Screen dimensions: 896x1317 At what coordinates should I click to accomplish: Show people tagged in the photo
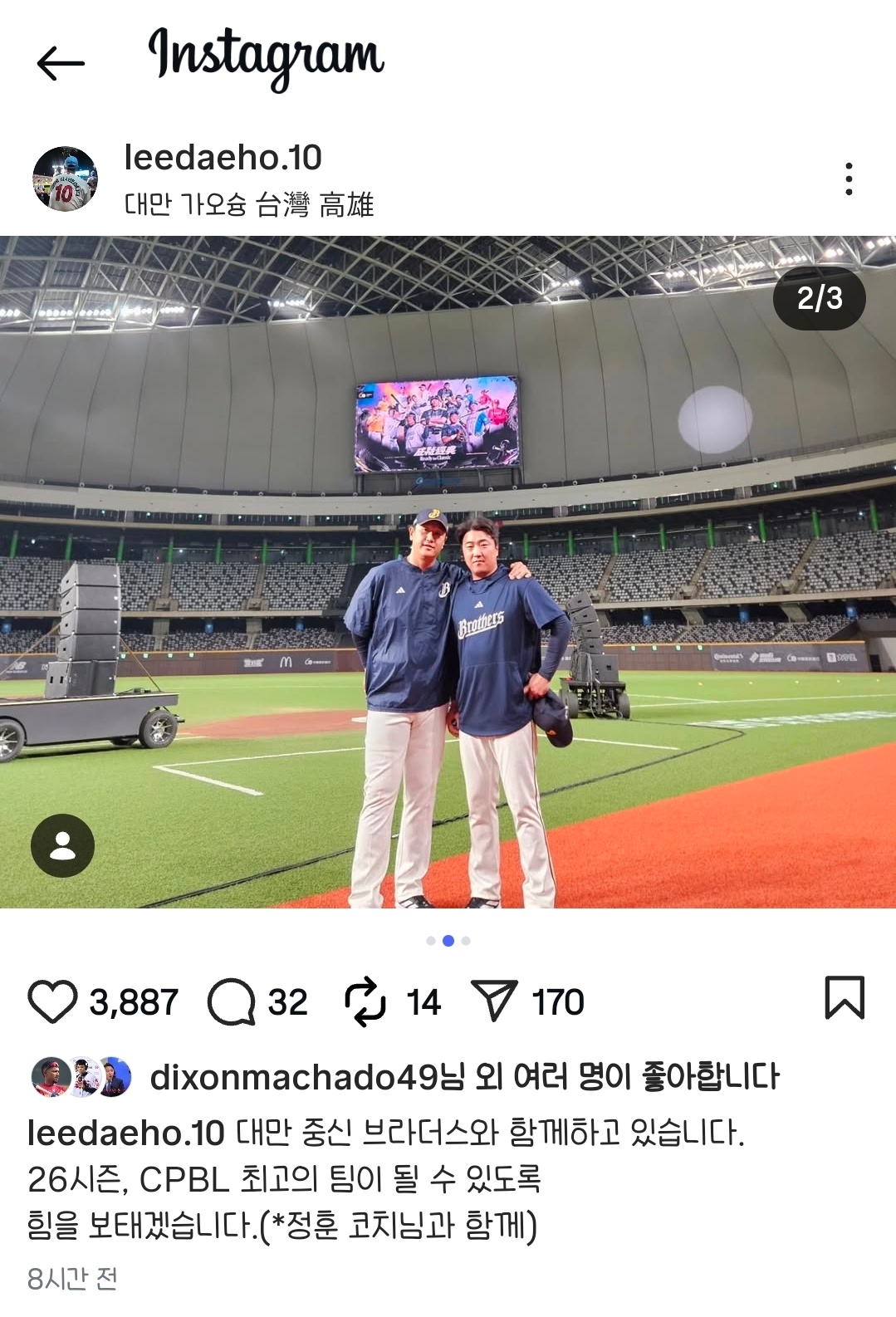point(62,845)
